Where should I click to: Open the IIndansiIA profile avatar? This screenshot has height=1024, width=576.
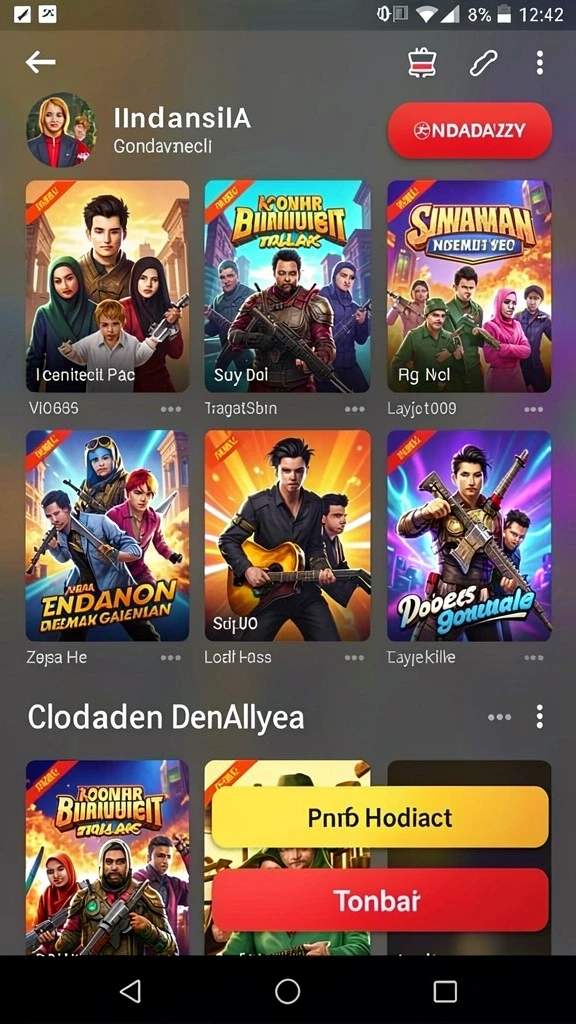pyautogui.click(x=60, y=129)
